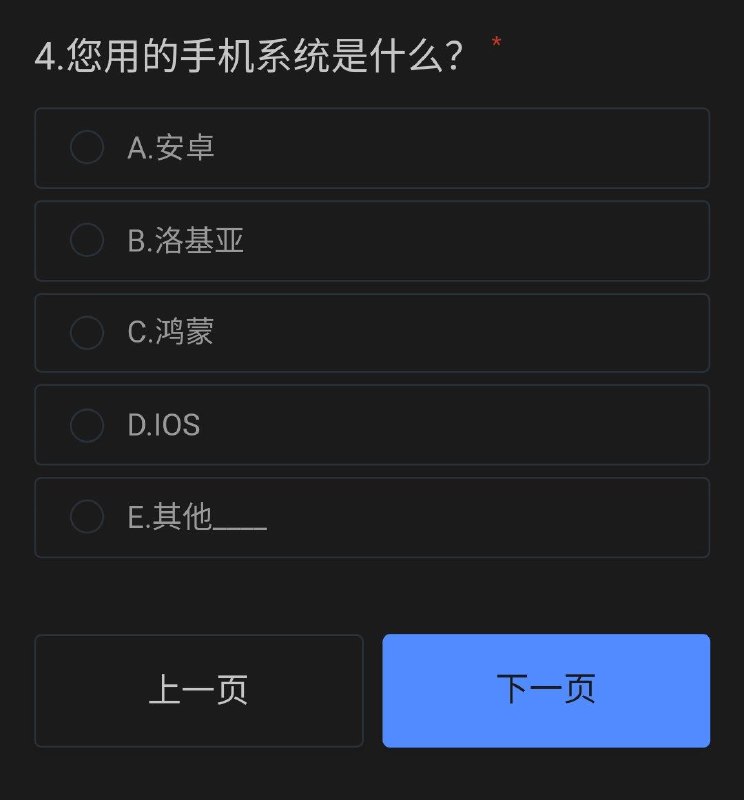Select the C.鸿蒙 radio button

[x=87, y=333]
